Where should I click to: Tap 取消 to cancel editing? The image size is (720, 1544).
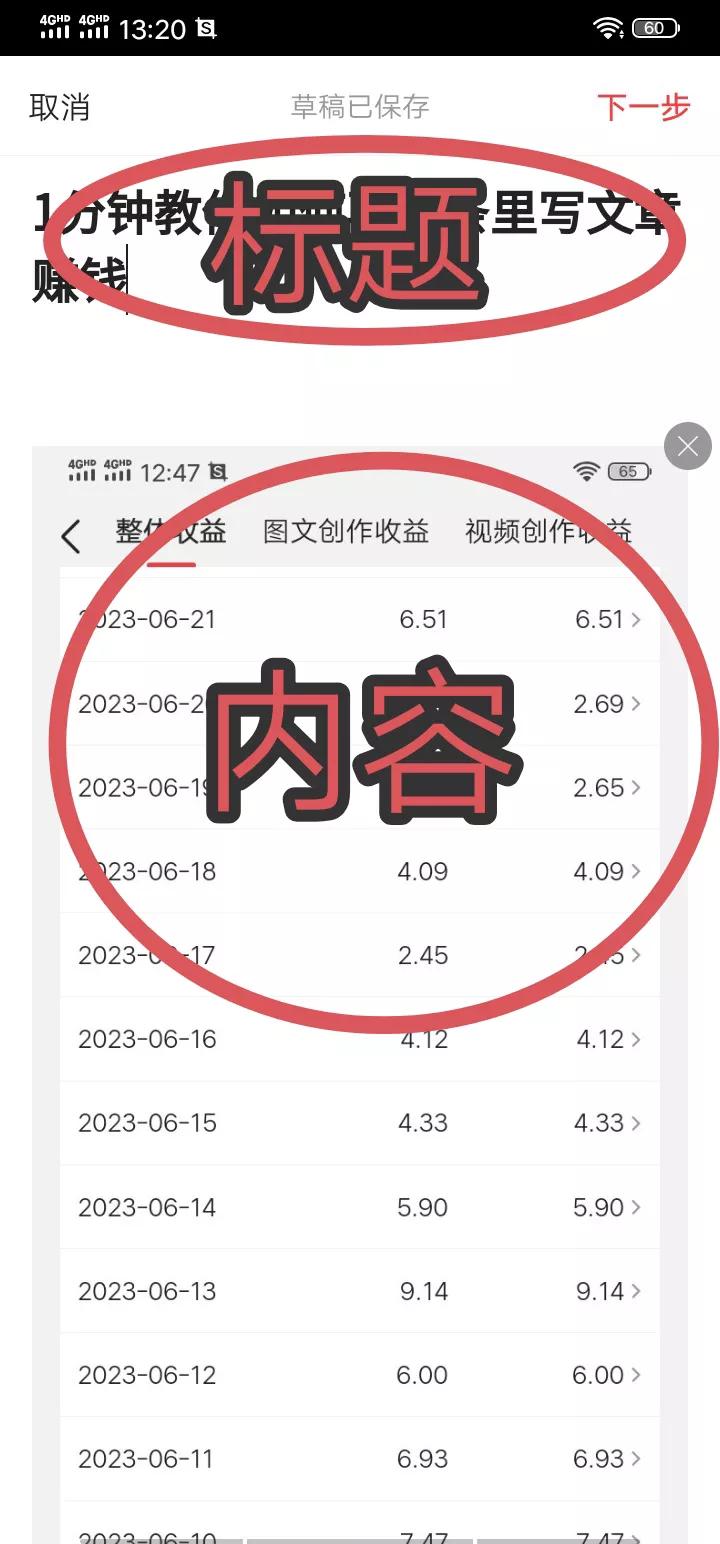click(x=57, y=107)
